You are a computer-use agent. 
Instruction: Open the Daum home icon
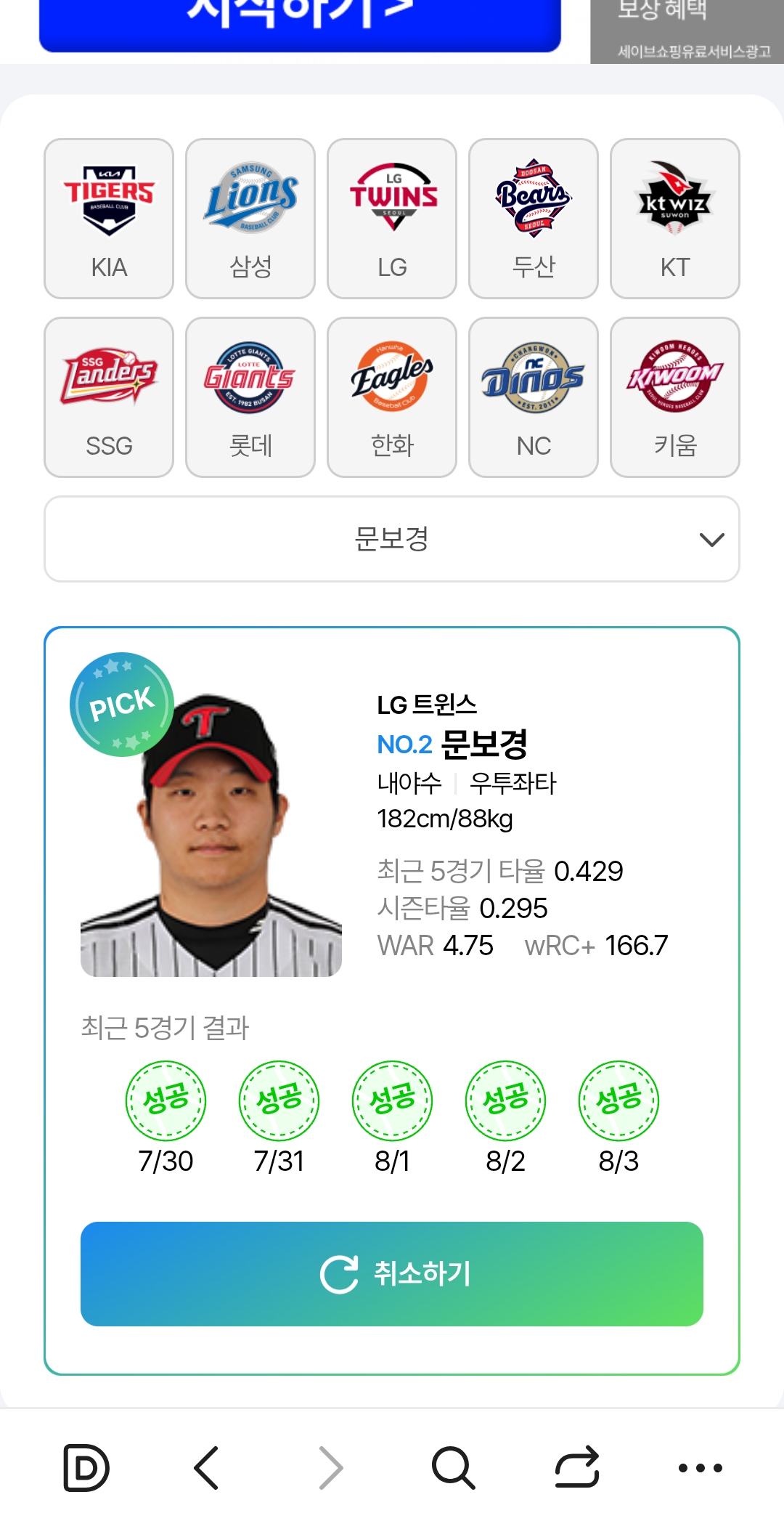pyautogui.click(x=86, y=1467)
